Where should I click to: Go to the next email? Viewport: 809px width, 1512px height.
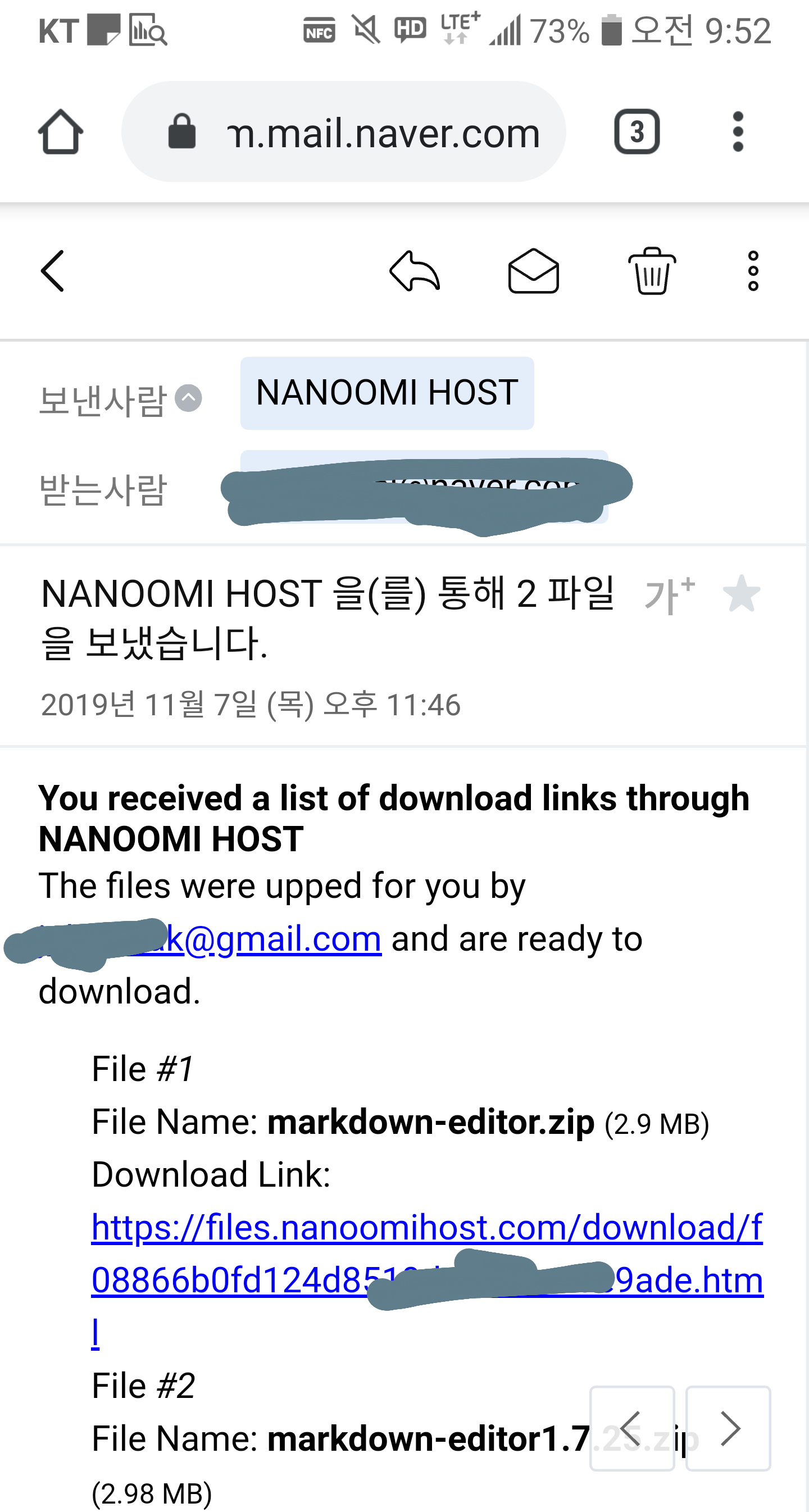(728, 1428)
